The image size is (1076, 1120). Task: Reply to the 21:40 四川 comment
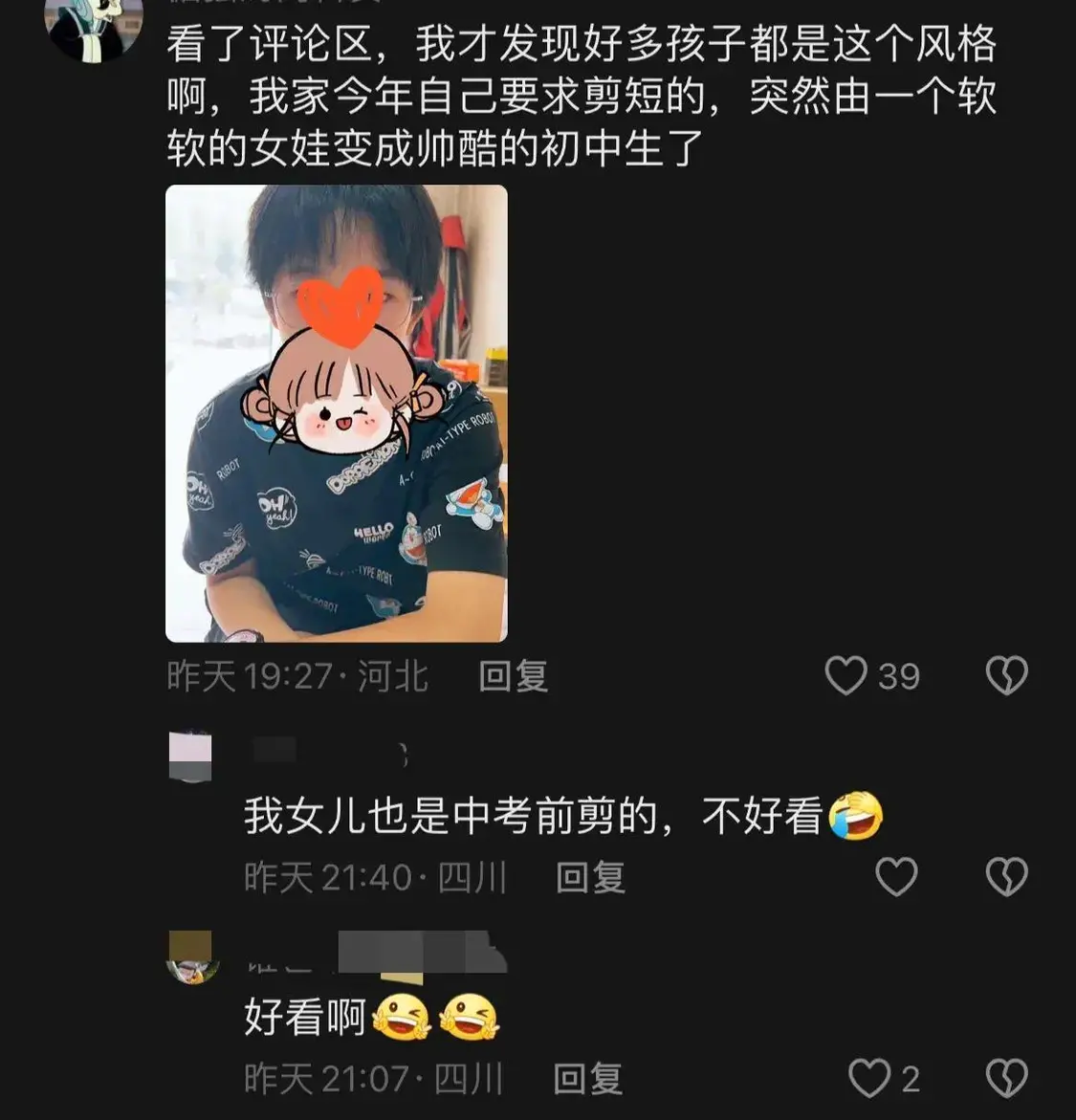(x=591, y=877)
